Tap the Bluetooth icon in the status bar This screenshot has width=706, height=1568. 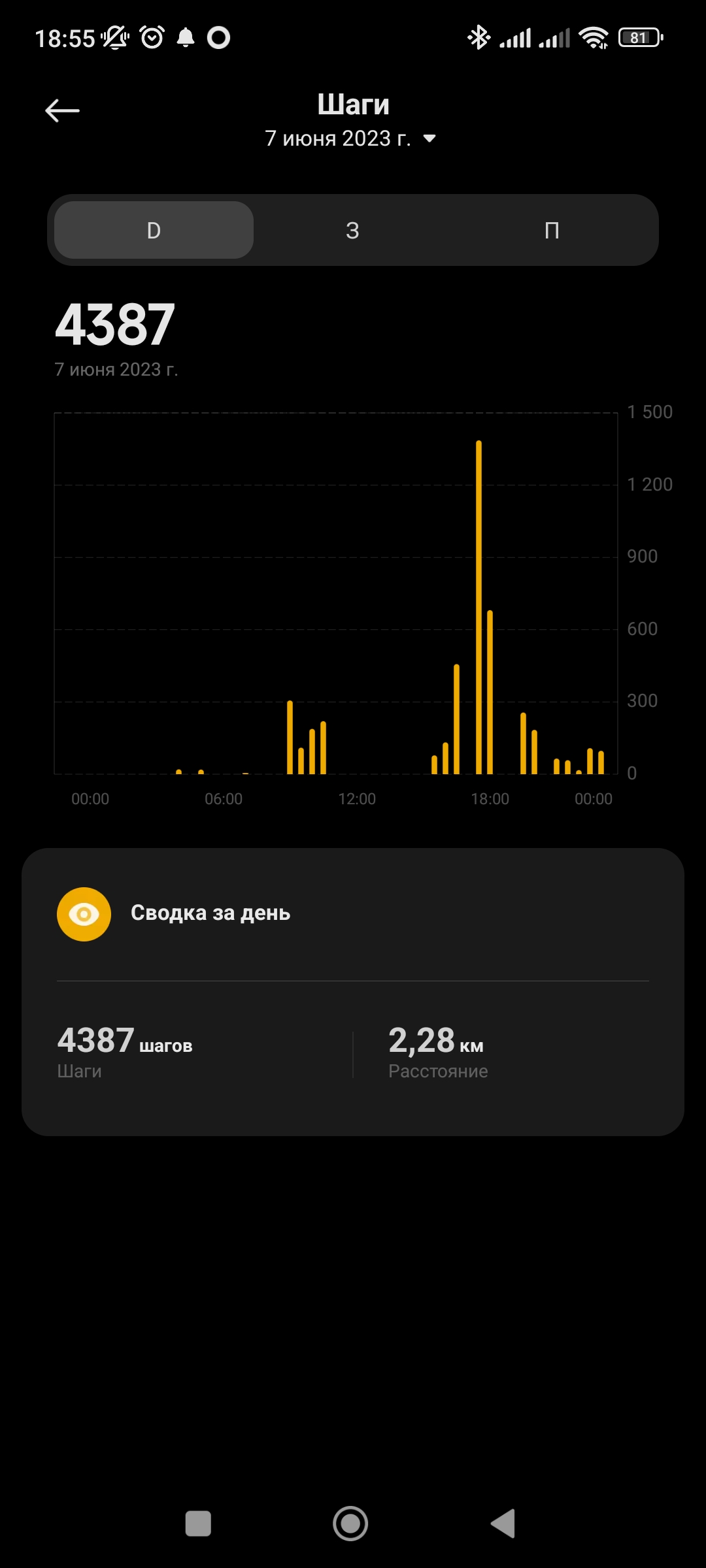coord(478,37)
